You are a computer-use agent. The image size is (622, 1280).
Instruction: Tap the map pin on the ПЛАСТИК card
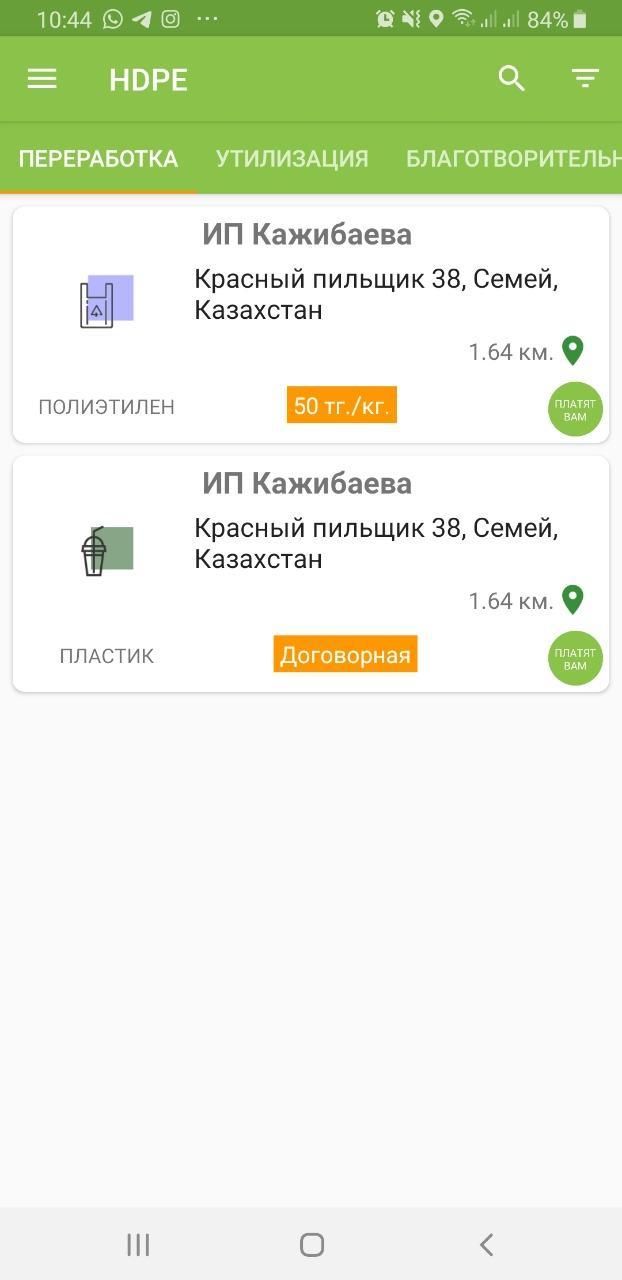[x=572, y=600]
